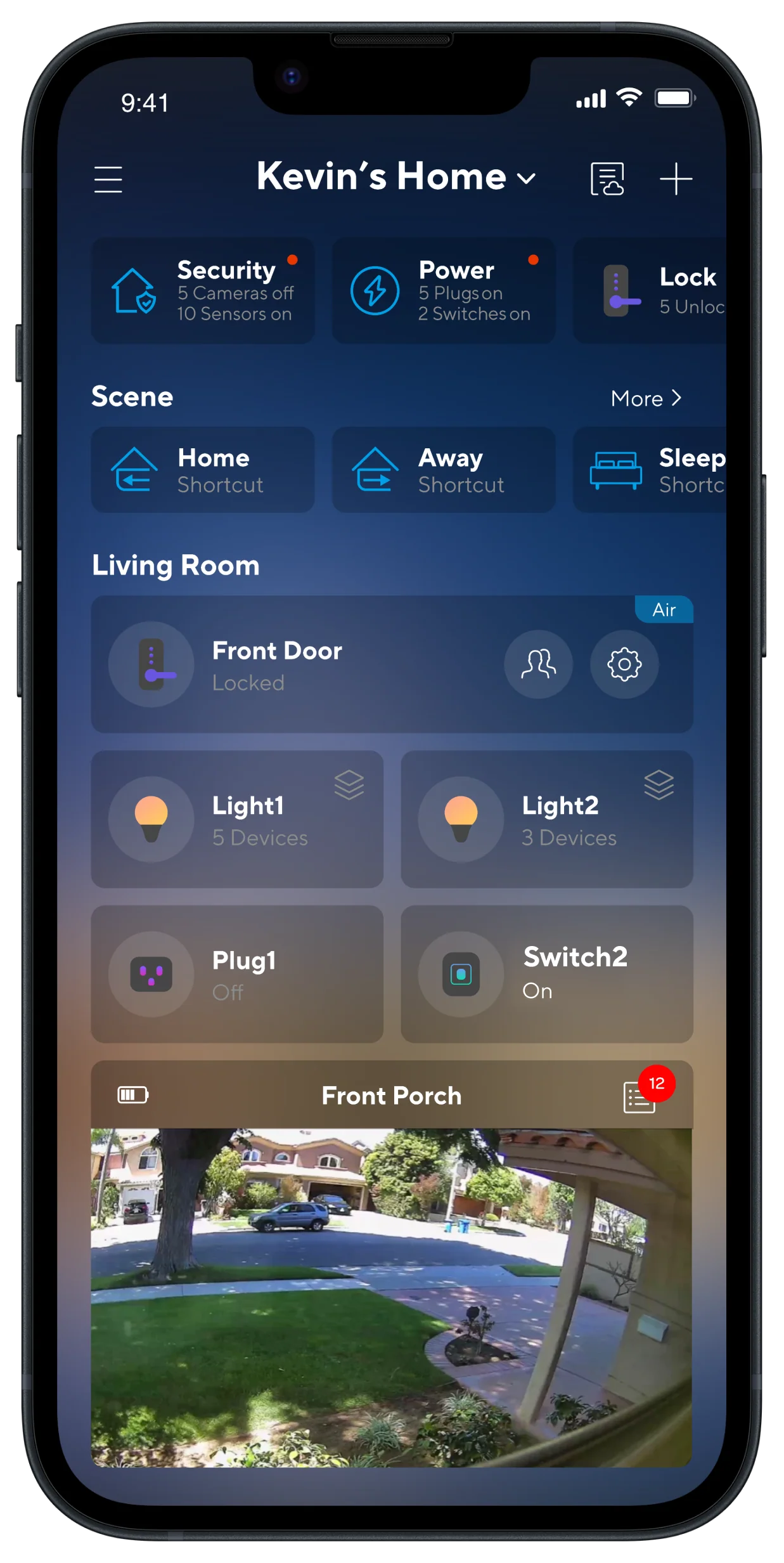The image size is (784, 1563).
Task: Activate the Home shortcut scene
Action: tap(203, 470)
